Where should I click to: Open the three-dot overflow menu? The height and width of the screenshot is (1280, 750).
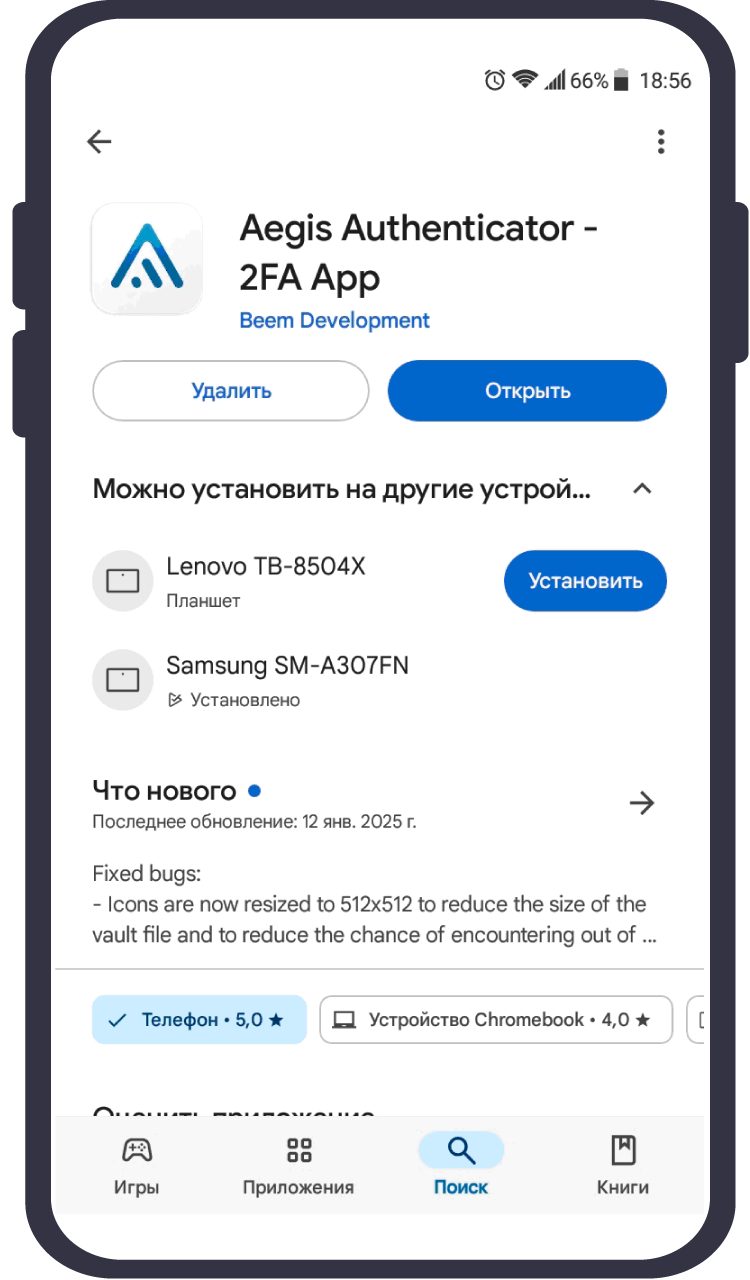tap(661, 142)
